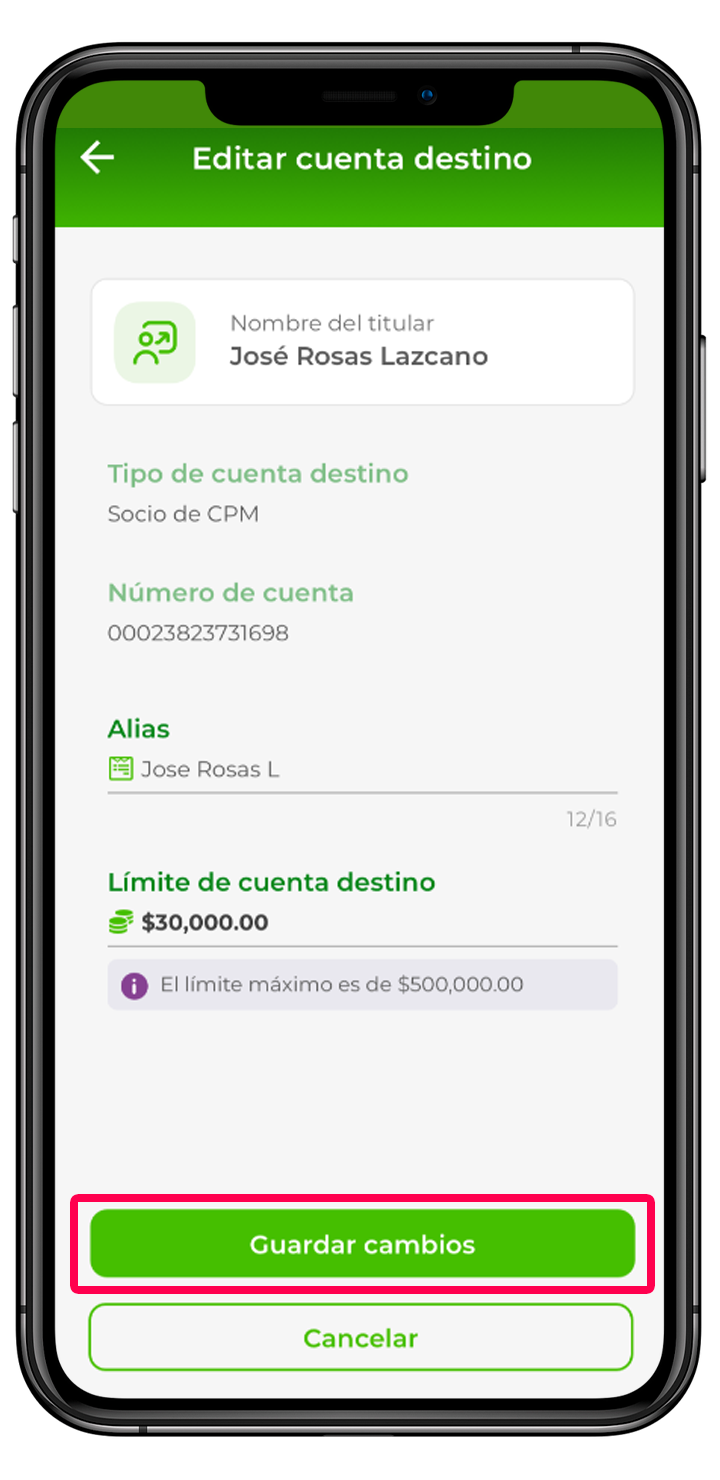
Task: Cancel editing the destination account
Action: 360,1337
